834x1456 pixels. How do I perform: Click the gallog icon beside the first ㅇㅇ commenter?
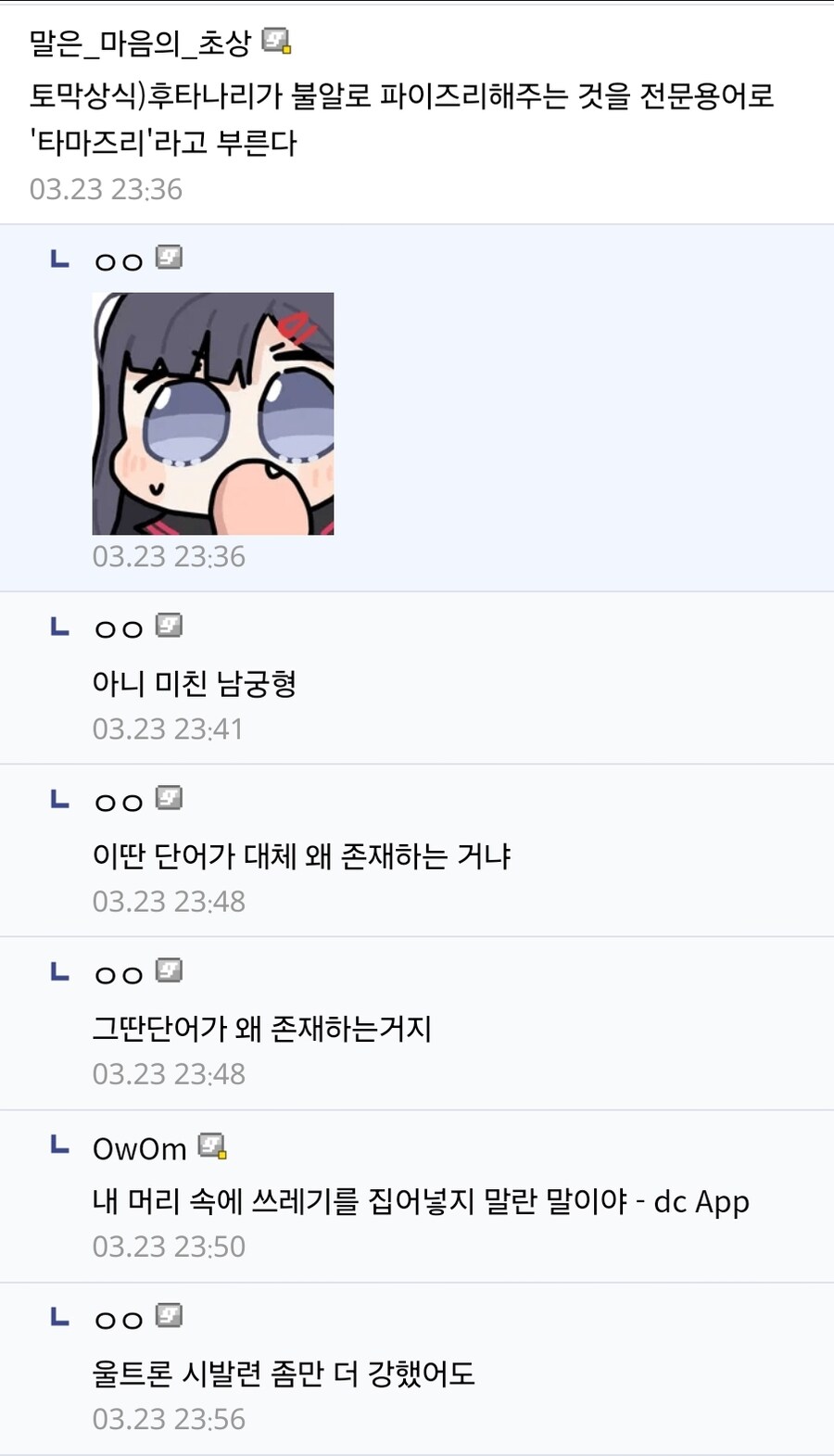[169, 260]
